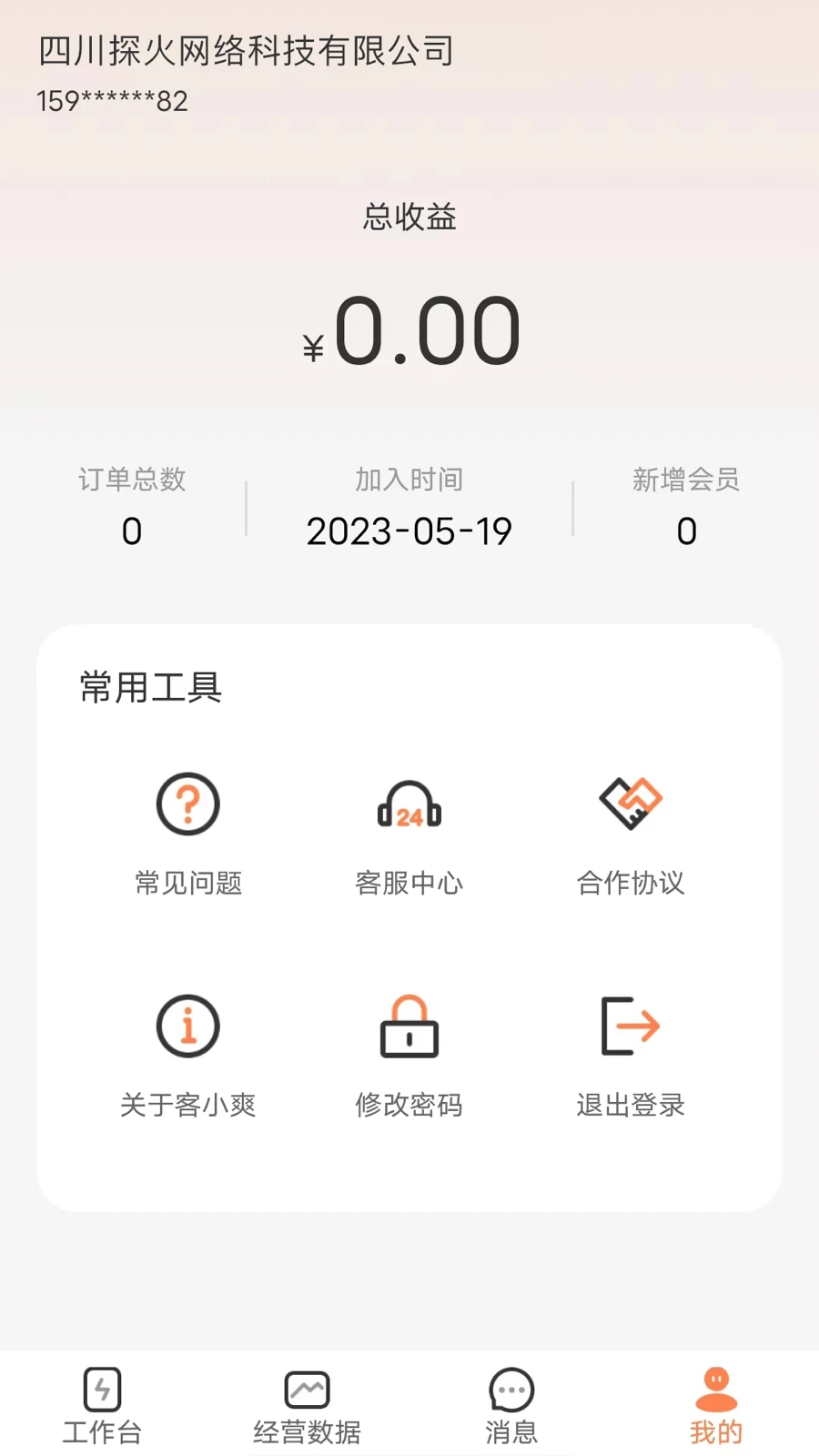Select the 合作协议 handshake icon

tap(631, 804)
